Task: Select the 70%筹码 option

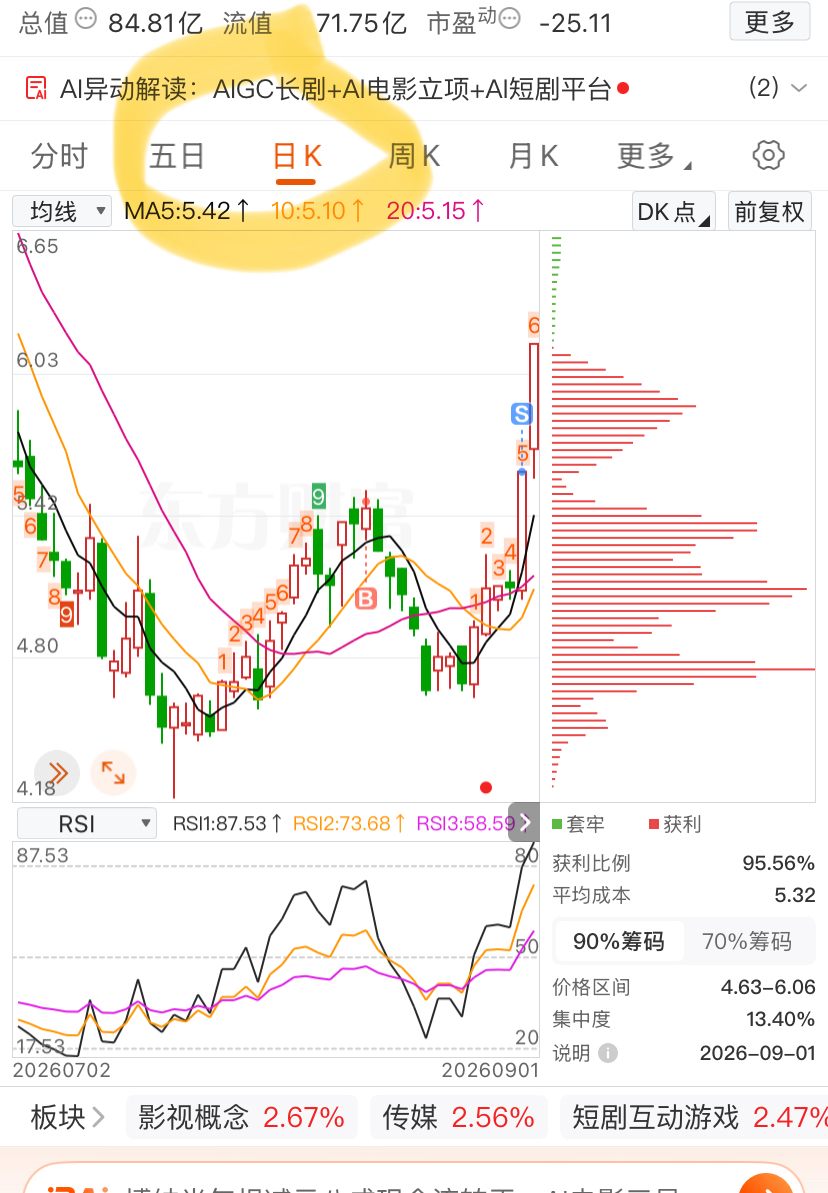Action: coord(747,941)
